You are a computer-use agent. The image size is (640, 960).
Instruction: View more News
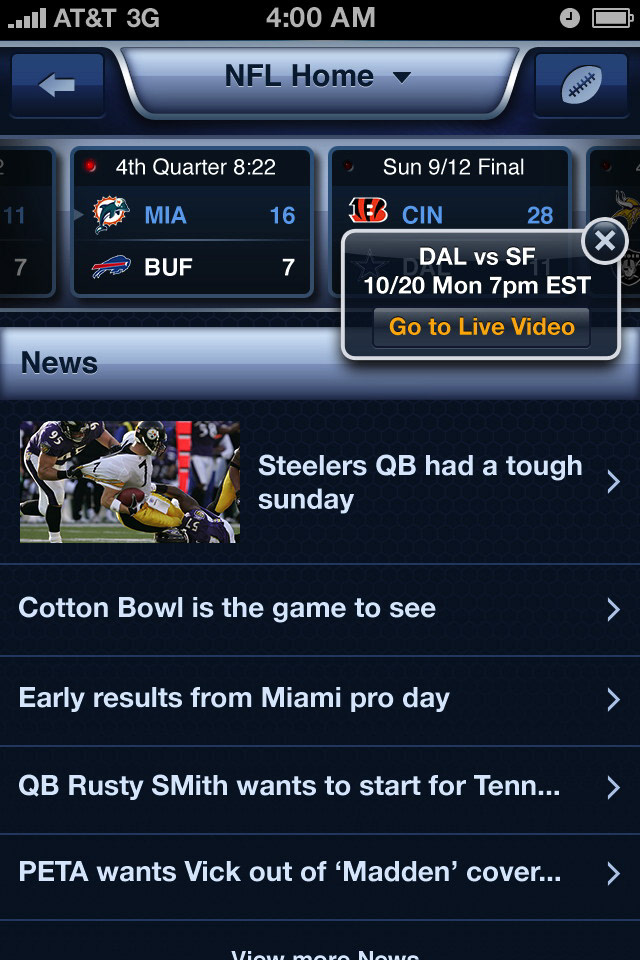coord(325,952)
